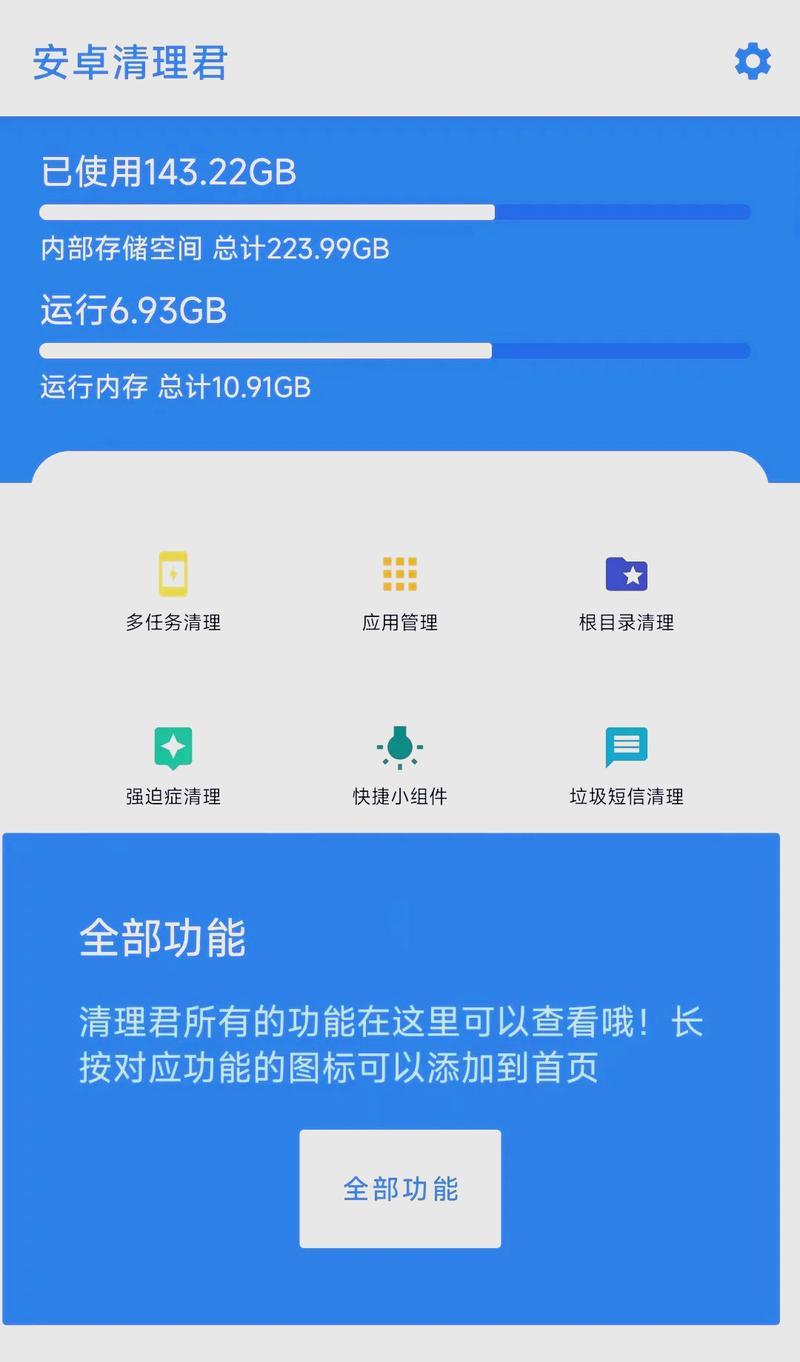Open the settings gear icon

[x=752, y=62]
